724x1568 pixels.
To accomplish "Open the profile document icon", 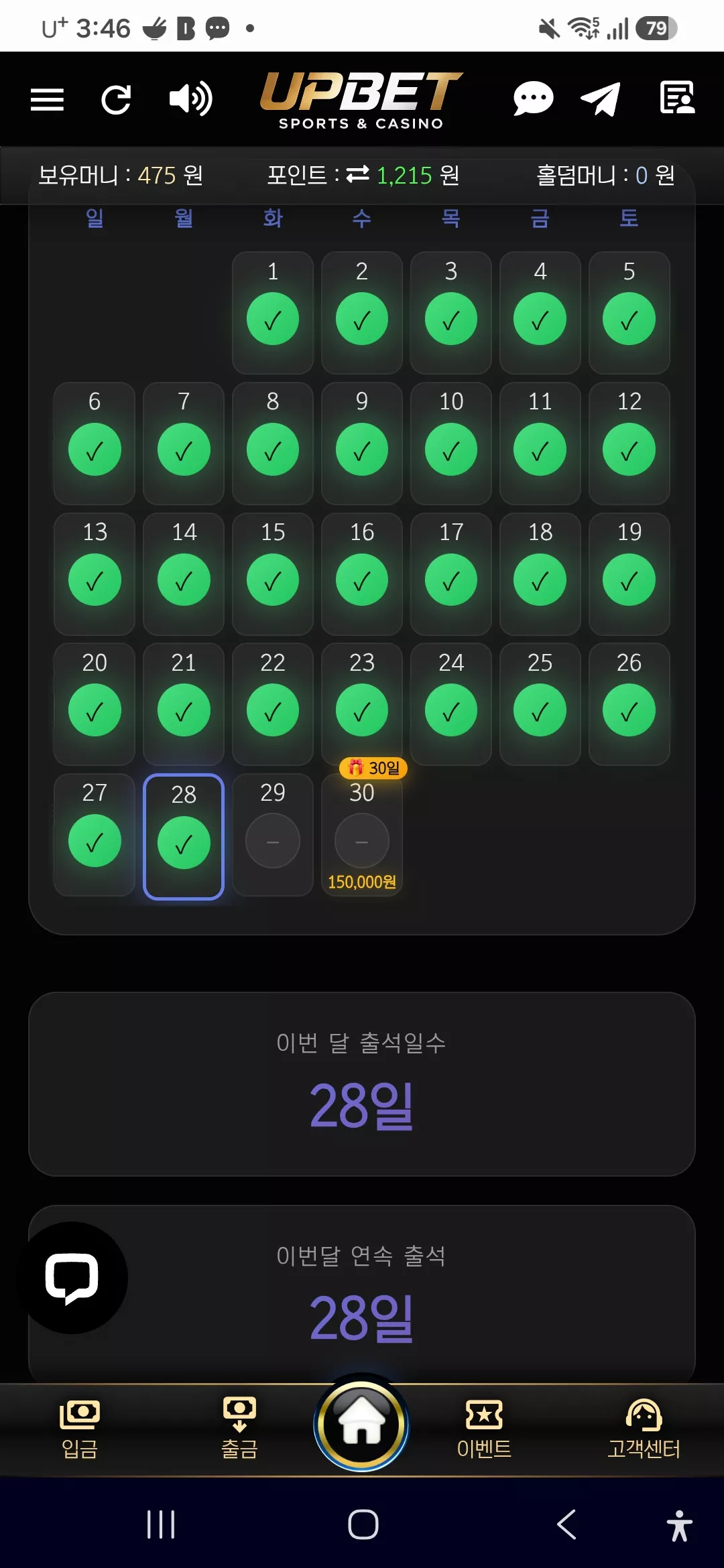I will coord(677,98).
